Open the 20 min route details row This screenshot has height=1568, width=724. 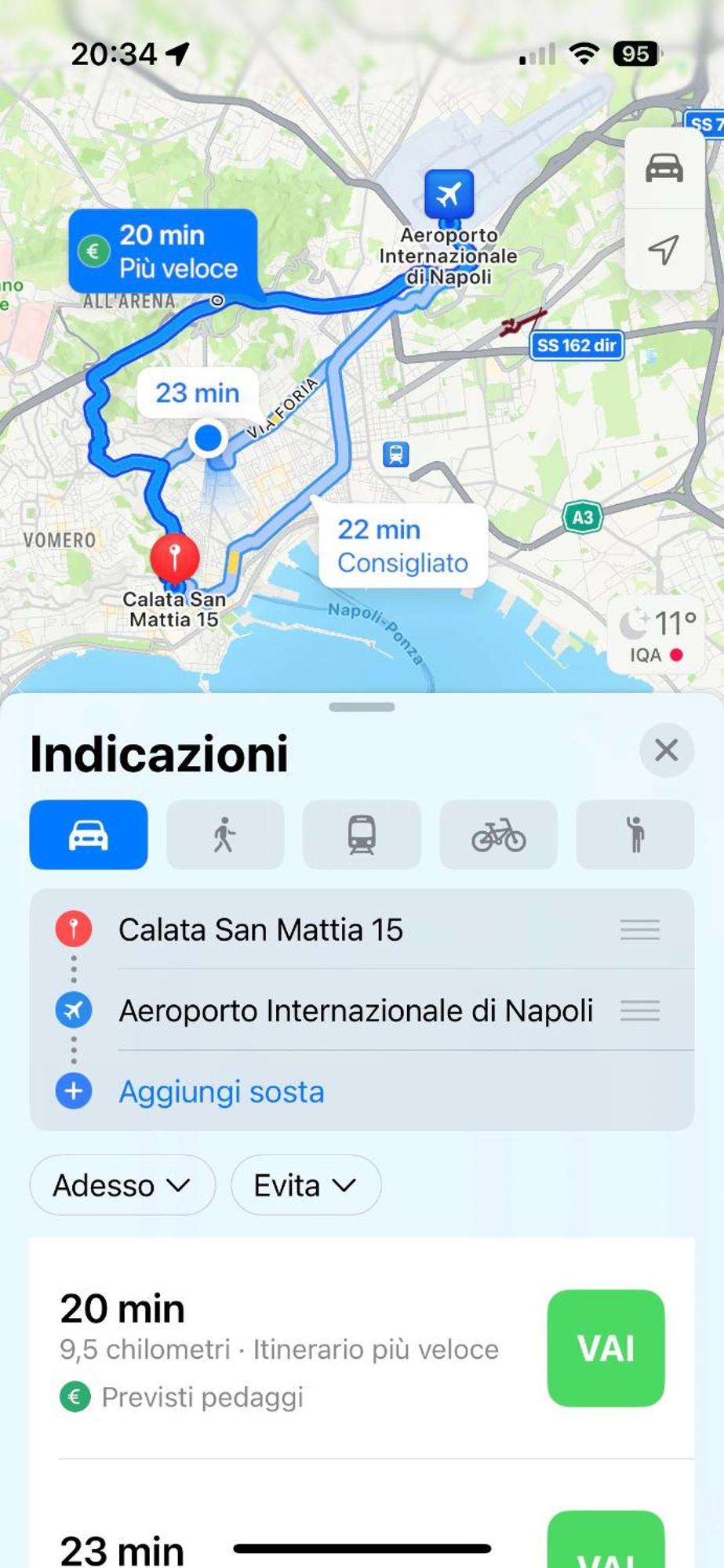click(x=282, y=1348)
